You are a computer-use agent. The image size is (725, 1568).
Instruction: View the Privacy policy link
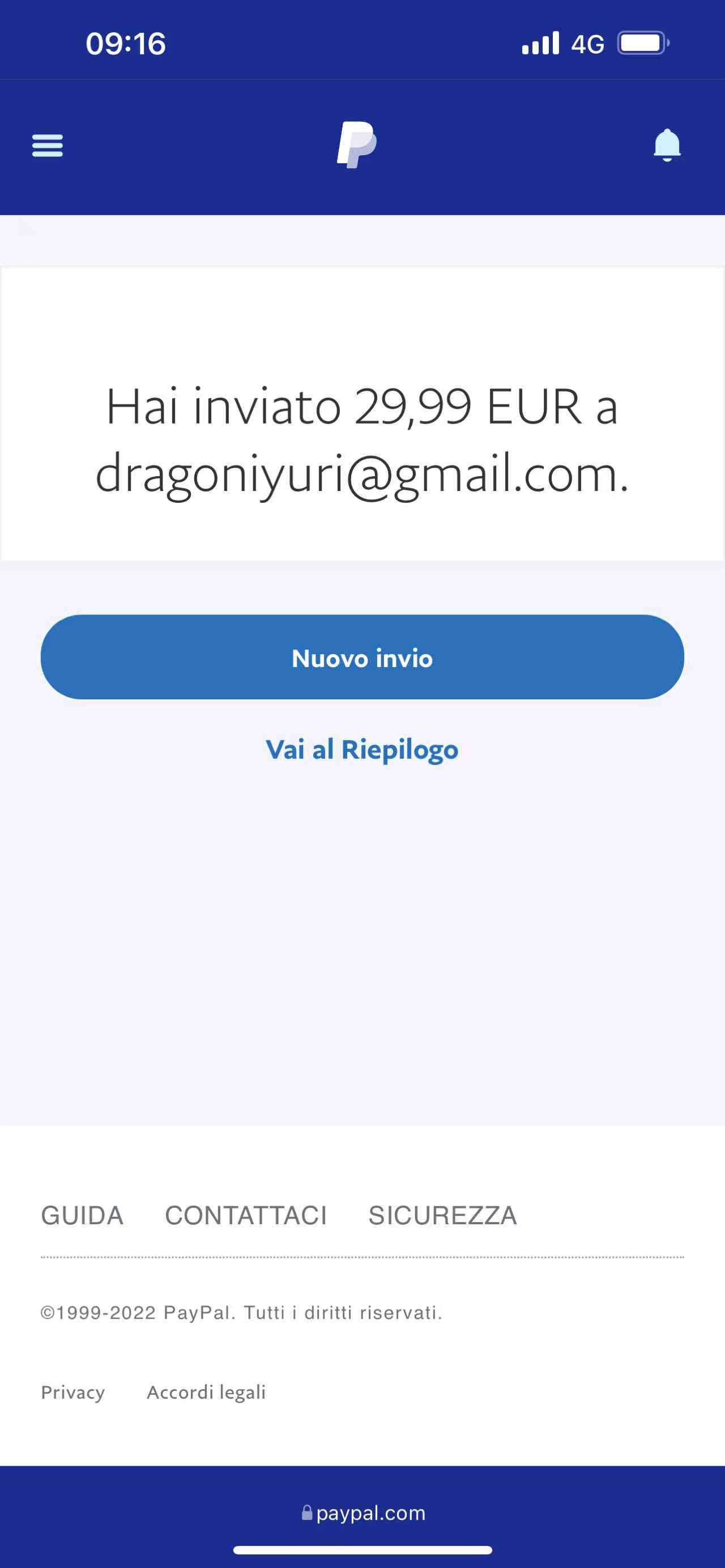point(73,1391)
